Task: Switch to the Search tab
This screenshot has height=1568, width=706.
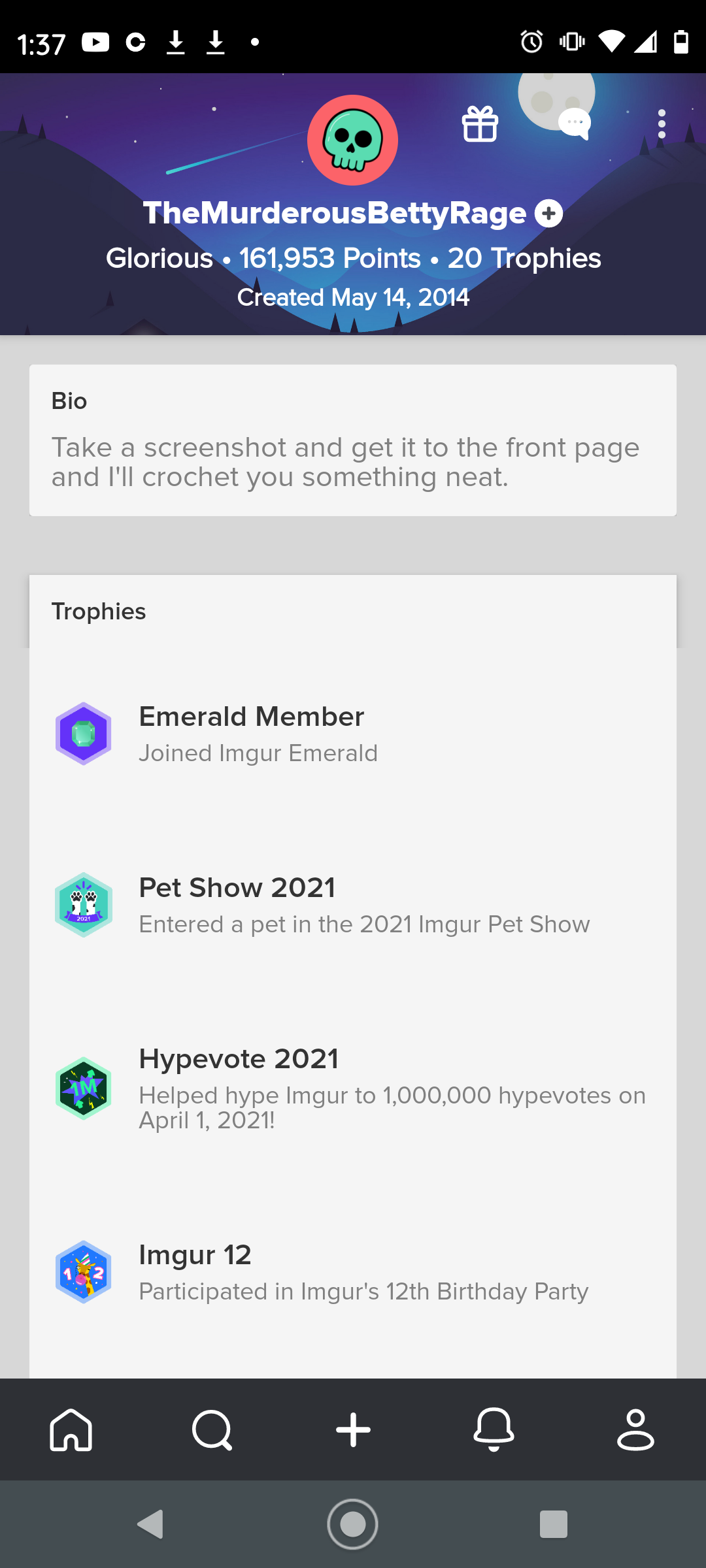Action: [212, 1429]
